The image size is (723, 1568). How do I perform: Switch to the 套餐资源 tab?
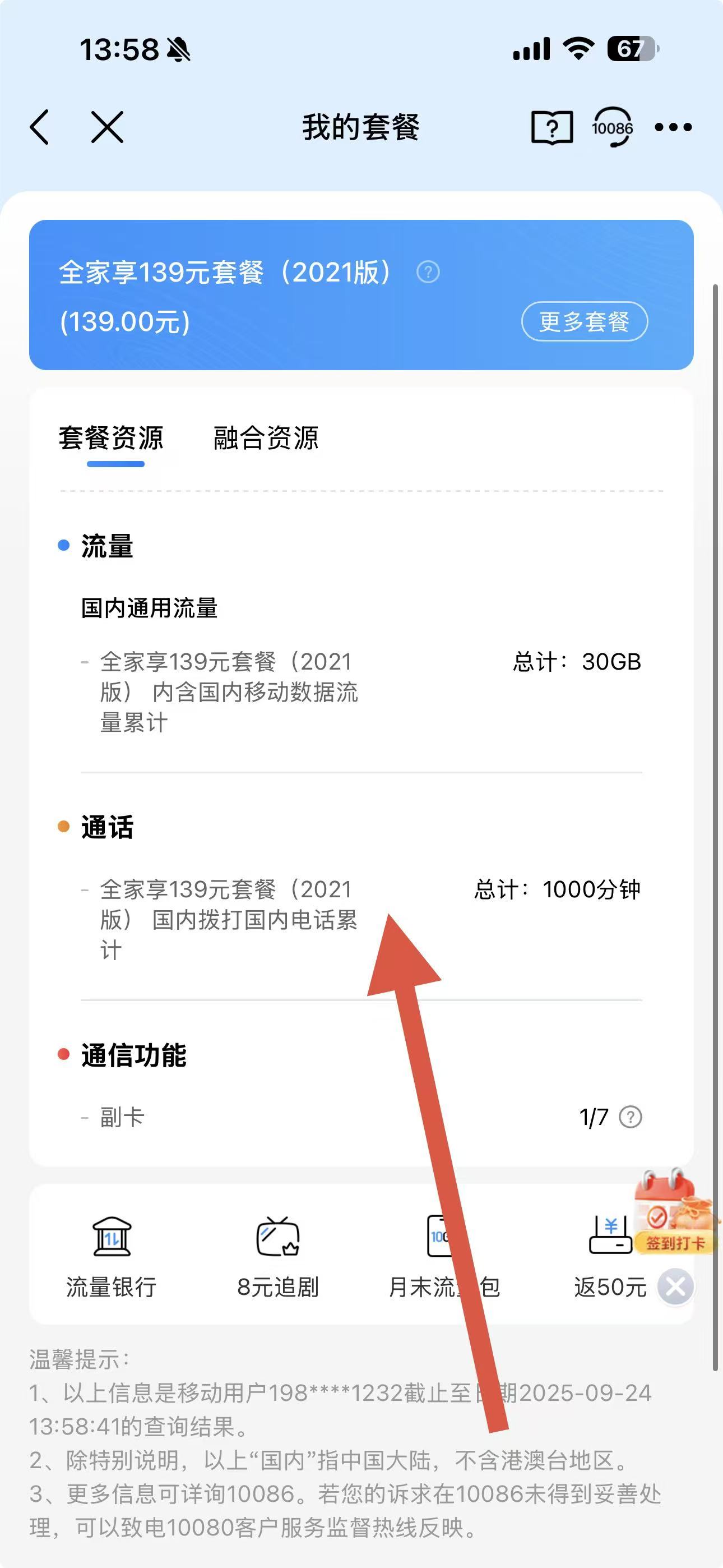click(x=111, y=438)
